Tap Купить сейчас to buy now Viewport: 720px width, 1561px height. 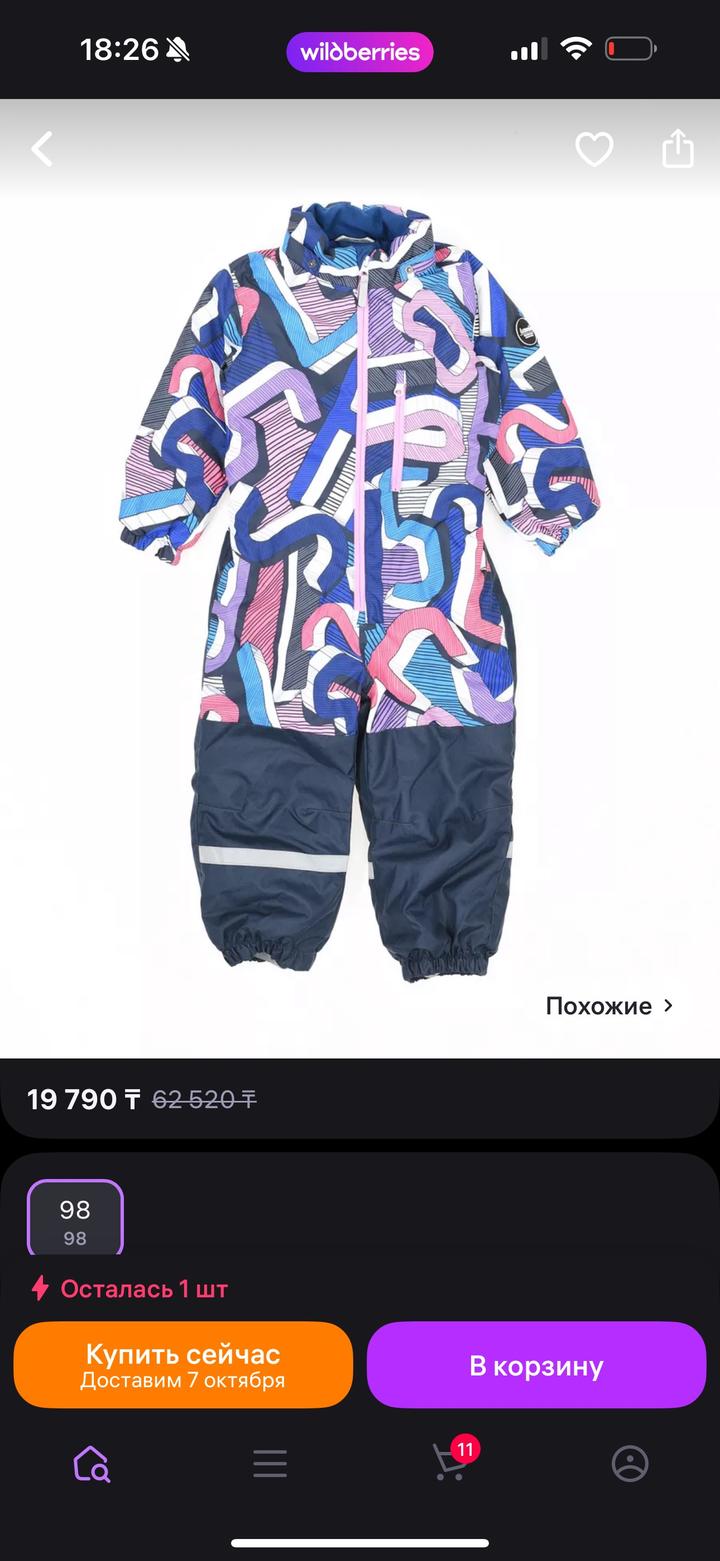click(183, 1365)
